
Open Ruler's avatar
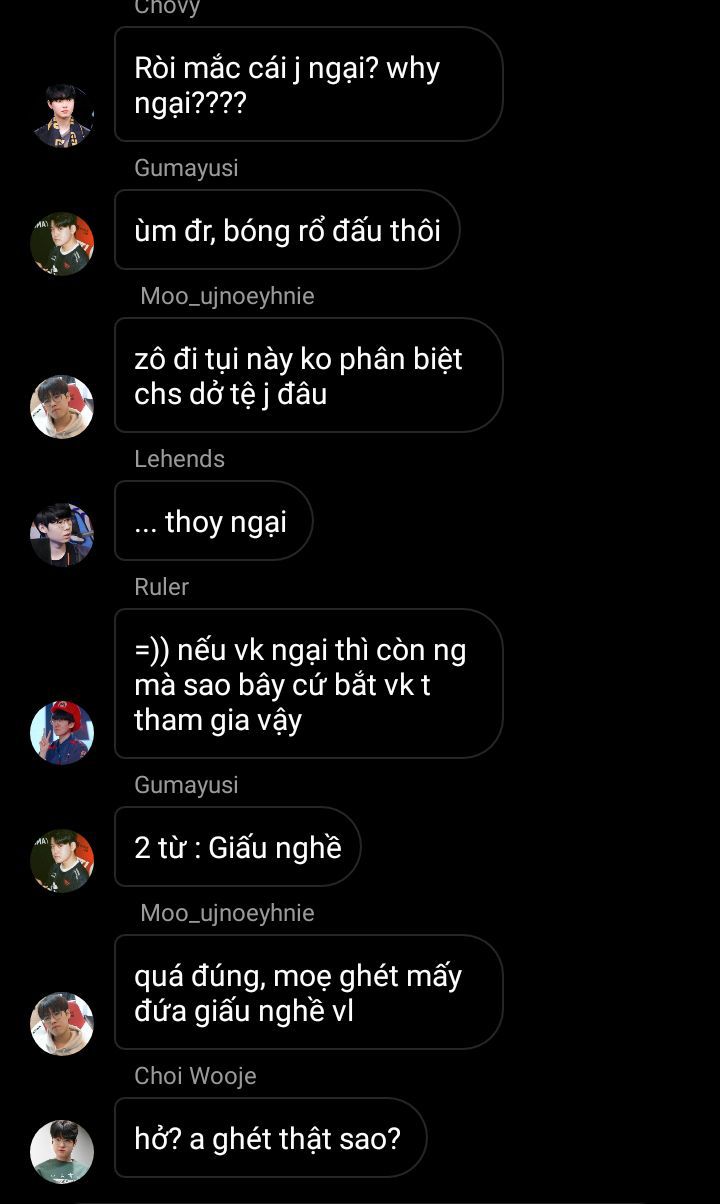pos(62,733)
